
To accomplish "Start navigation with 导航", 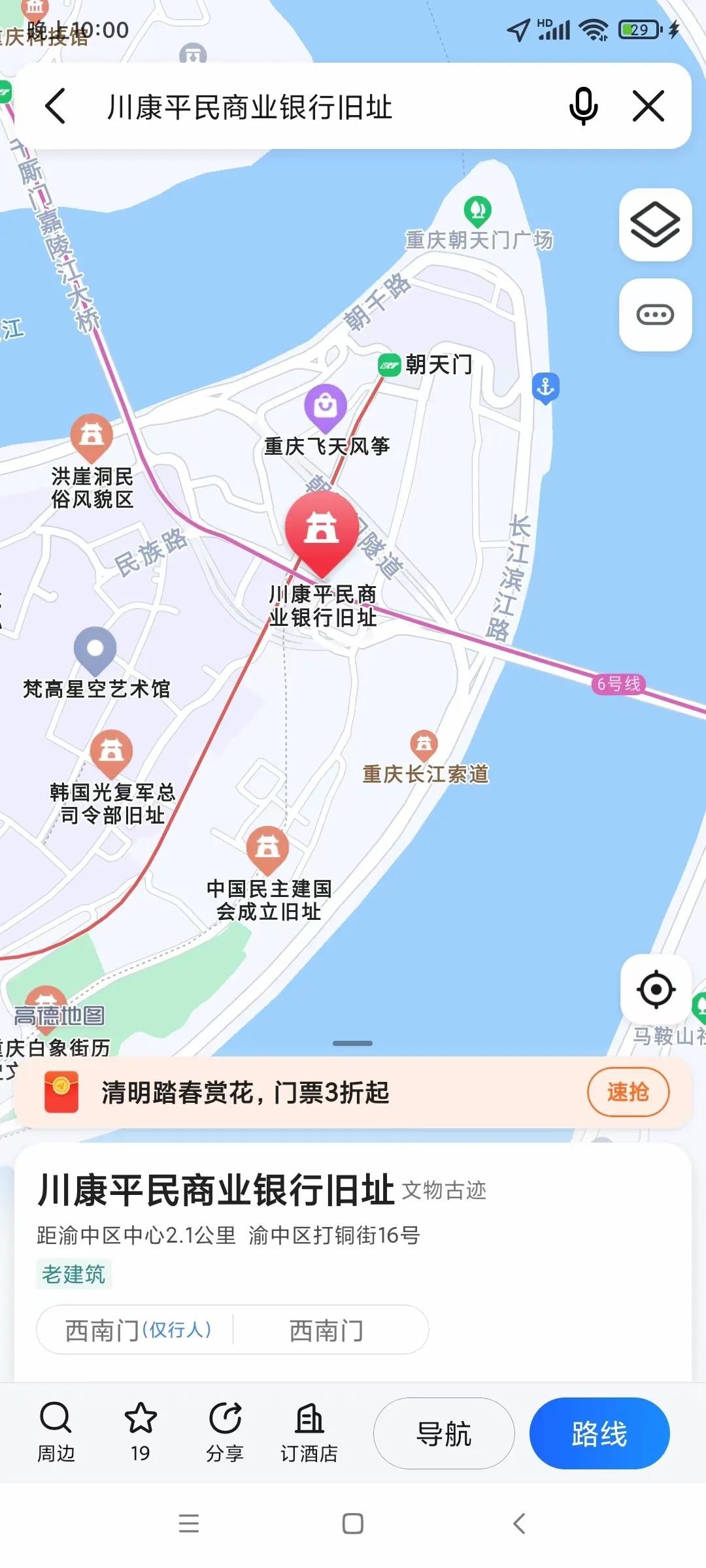I will (x=444, y=1433).
